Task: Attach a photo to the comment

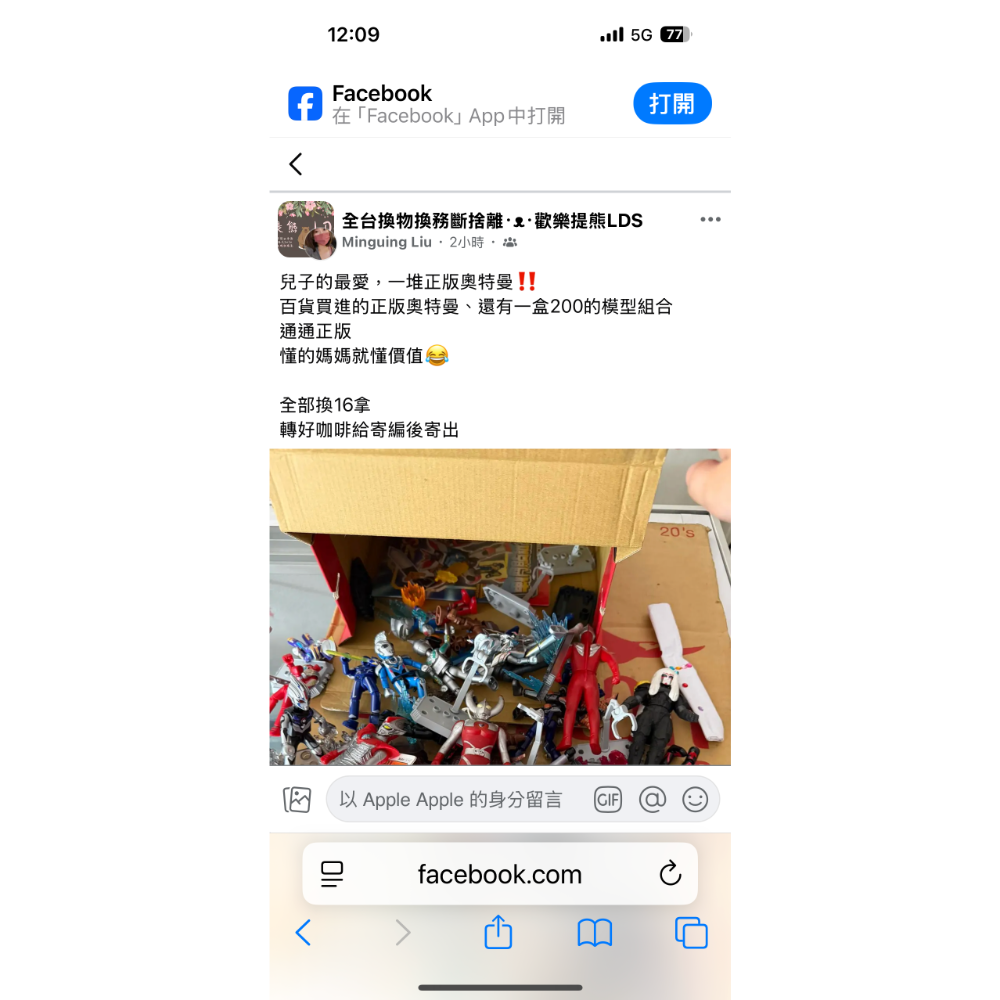Action: (x=297, y=799)
